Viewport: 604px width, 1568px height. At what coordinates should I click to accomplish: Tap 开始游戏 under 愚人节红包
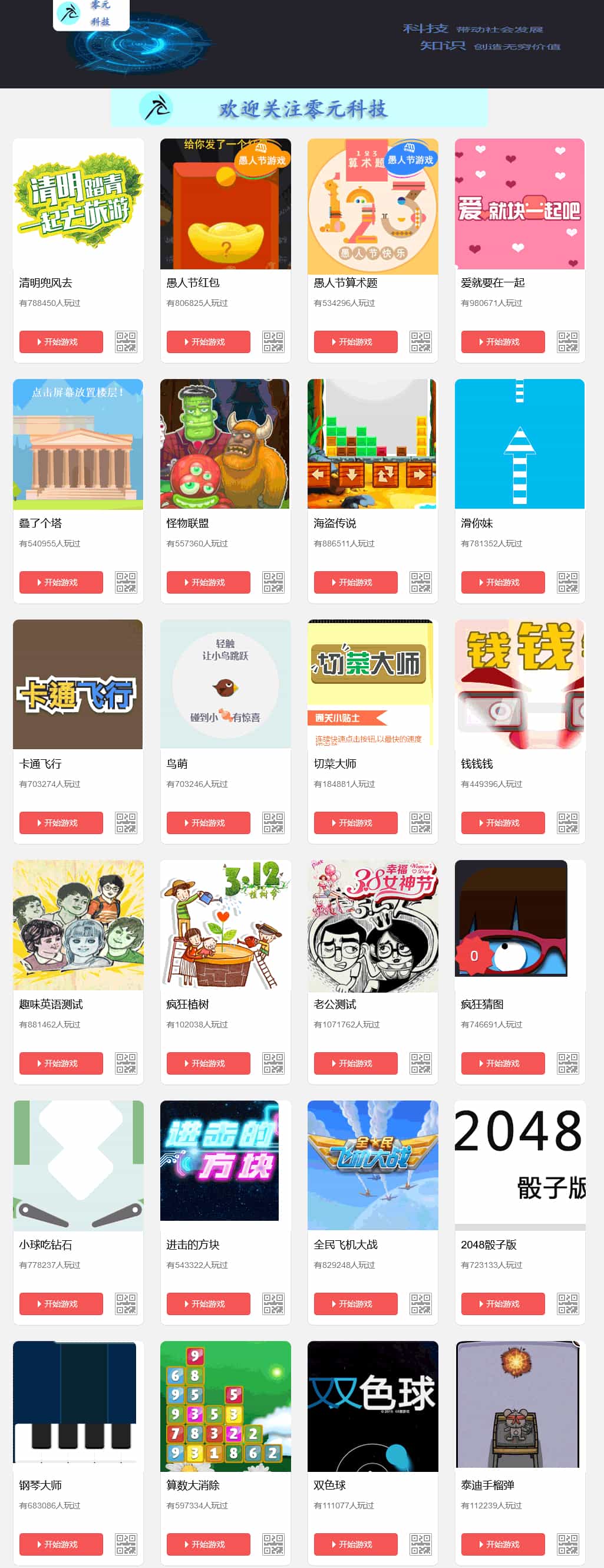208,341
